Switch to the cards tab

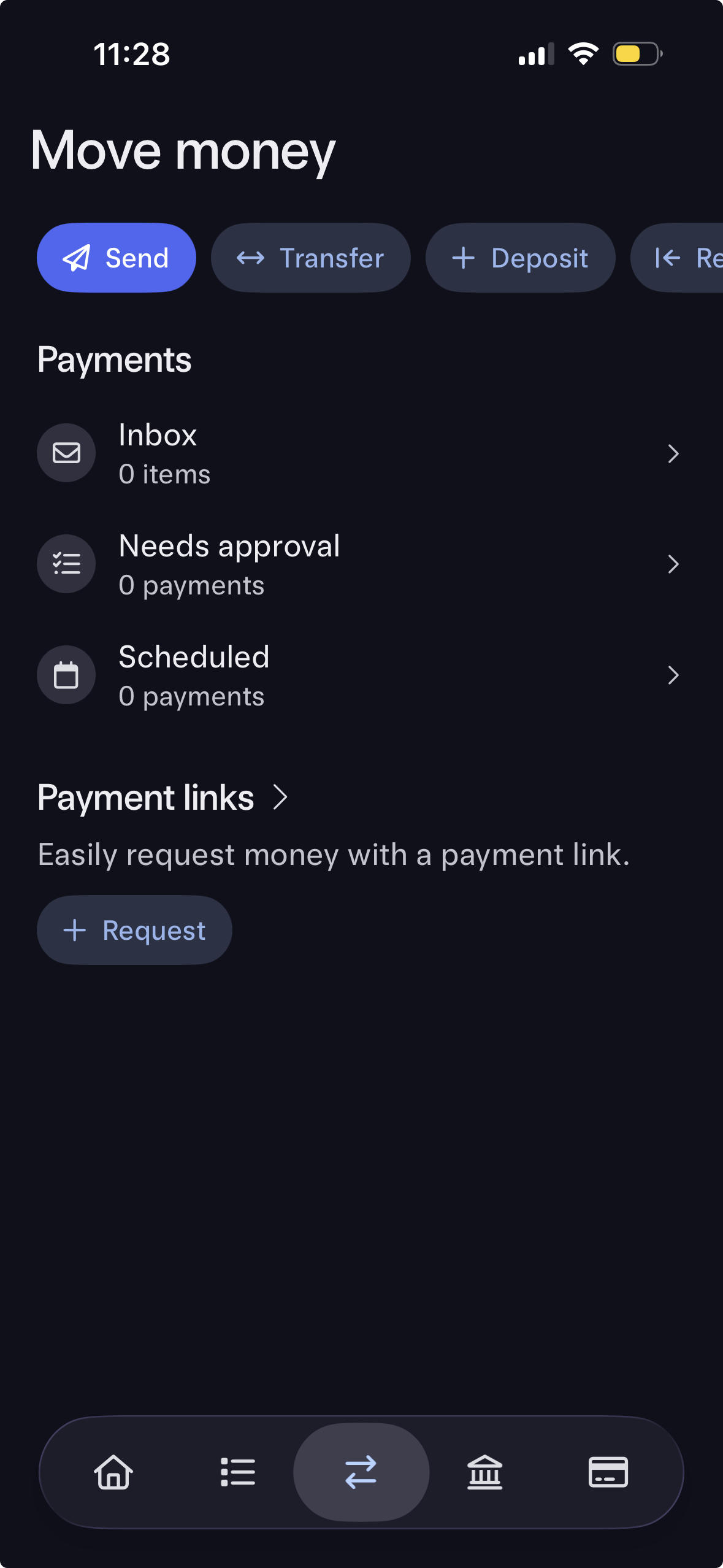point(608,1472)
